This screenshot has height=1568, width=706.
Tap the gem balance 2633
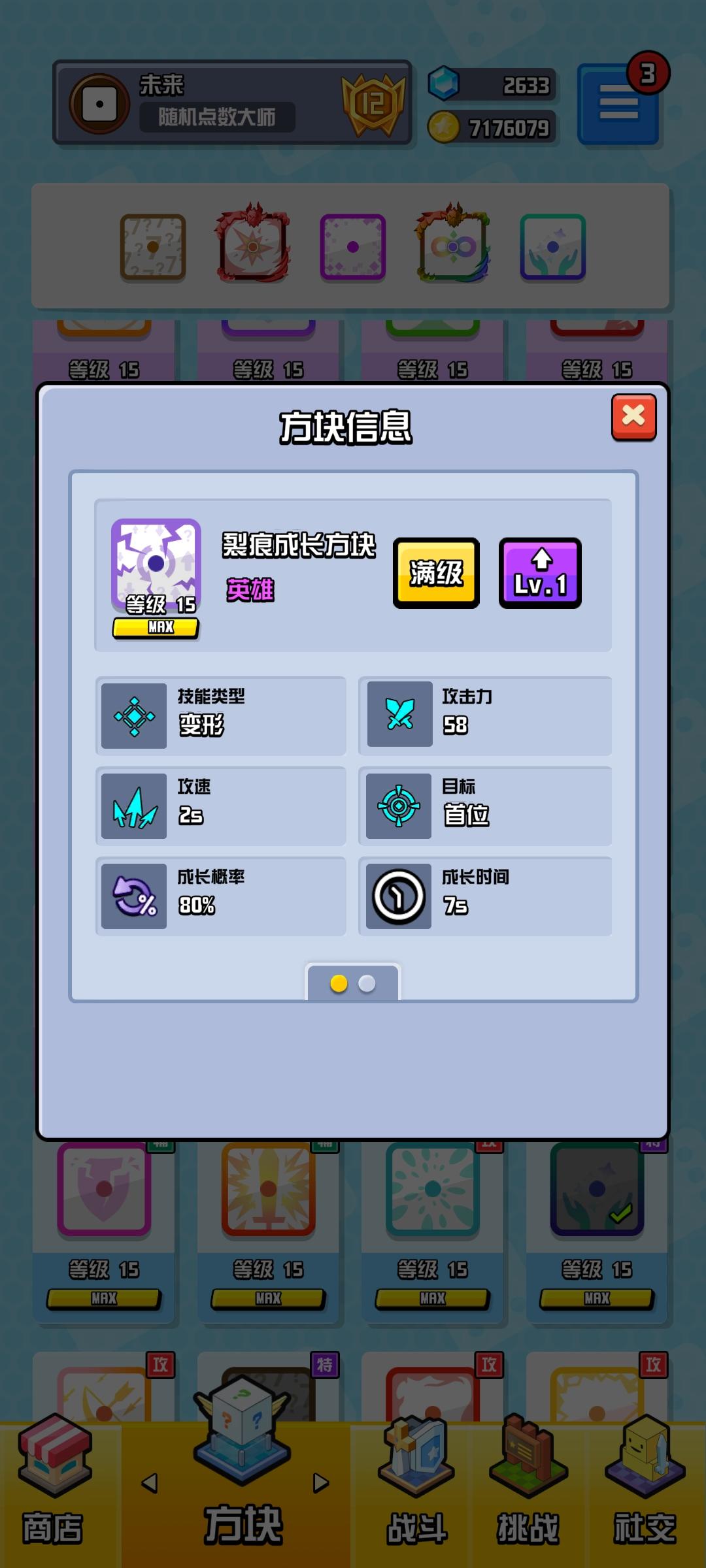coord(494,85)
